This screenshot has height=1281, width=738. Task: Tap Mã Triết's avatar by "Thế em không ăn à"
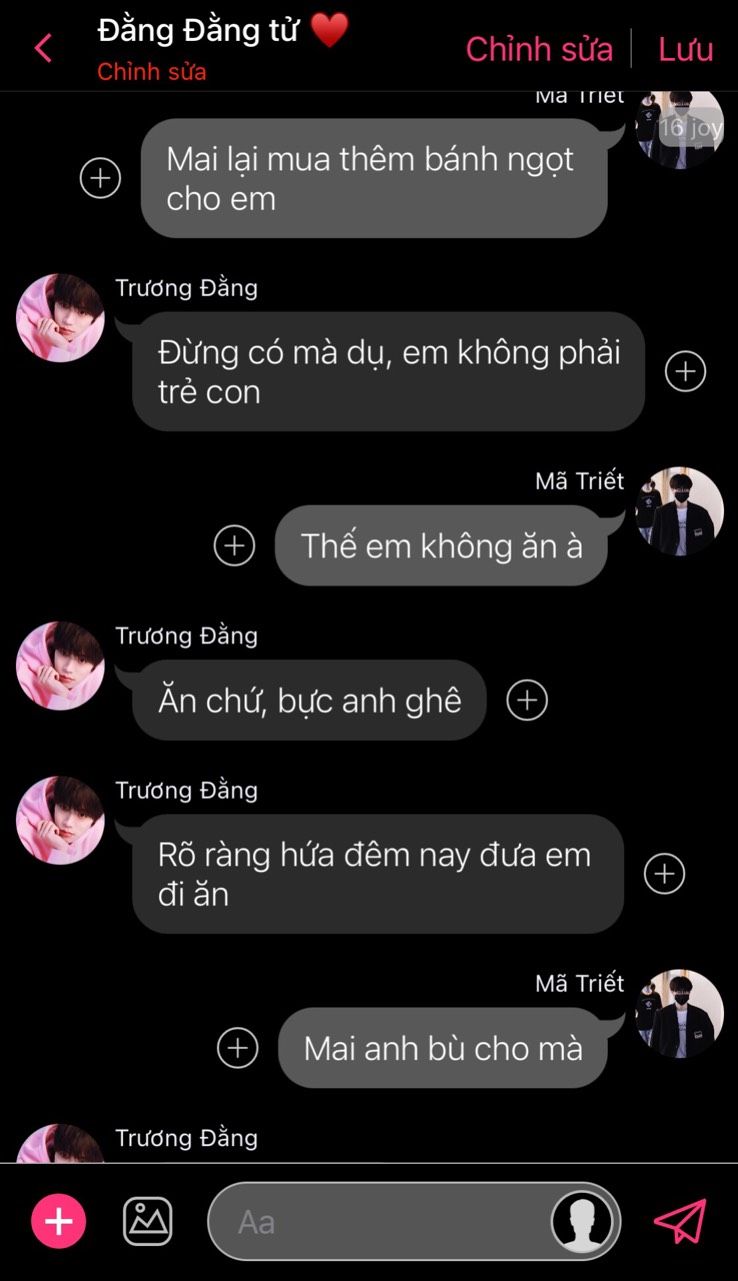(679, 511)
